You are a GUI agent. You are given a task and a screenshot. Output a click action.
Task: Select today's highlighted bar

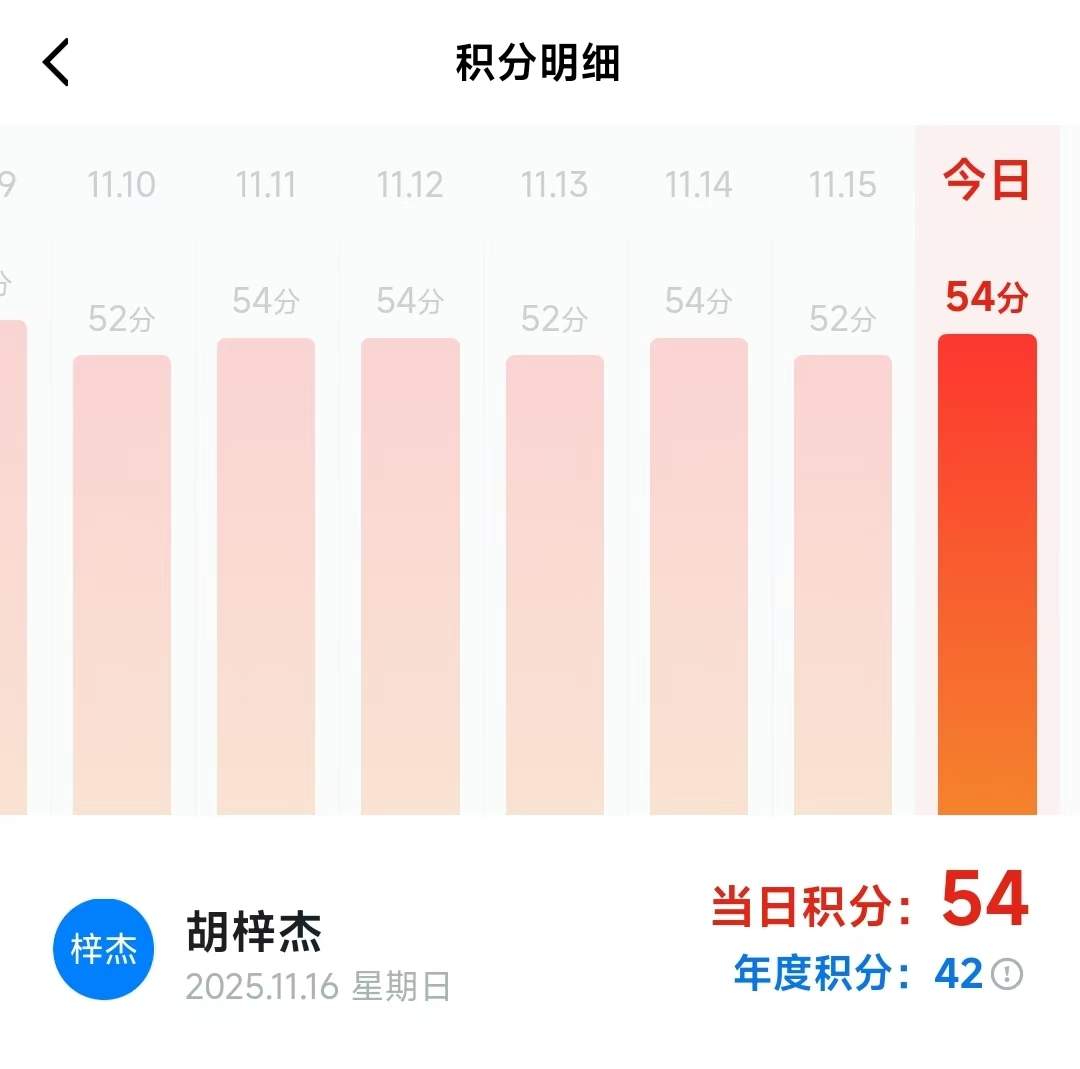point(987,575)
